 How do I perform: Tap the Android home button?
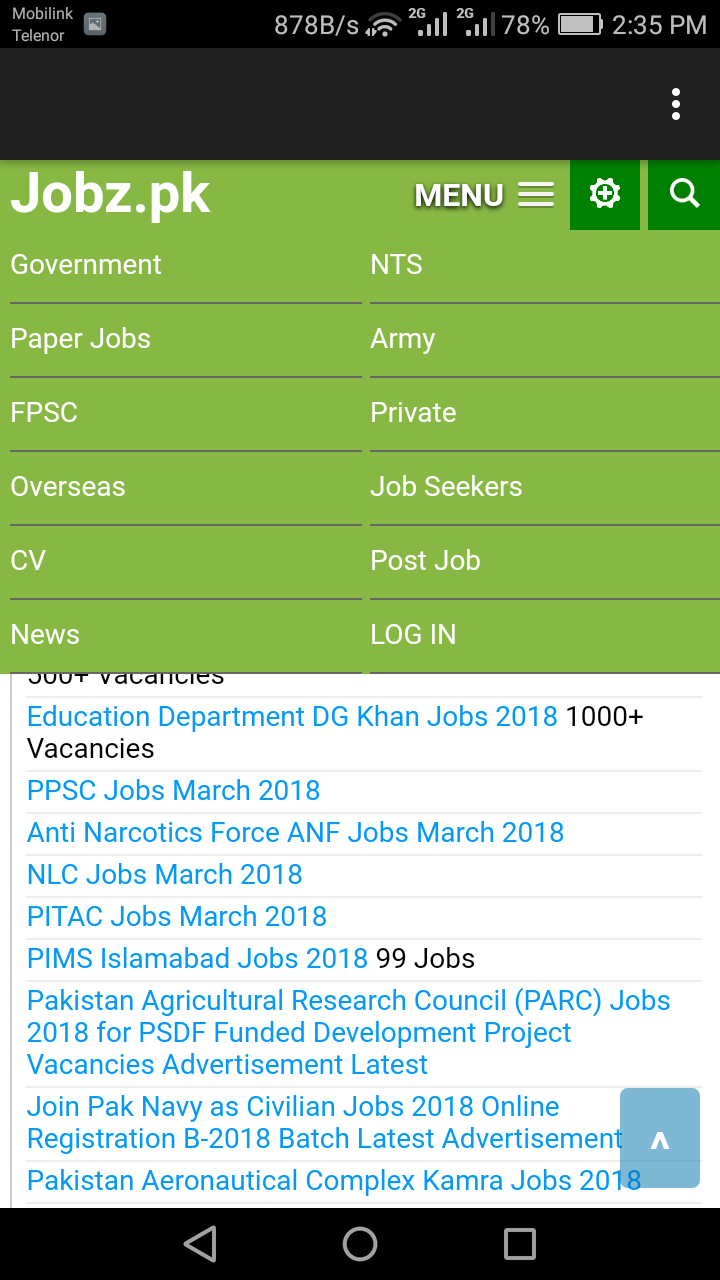[359, 1244]
